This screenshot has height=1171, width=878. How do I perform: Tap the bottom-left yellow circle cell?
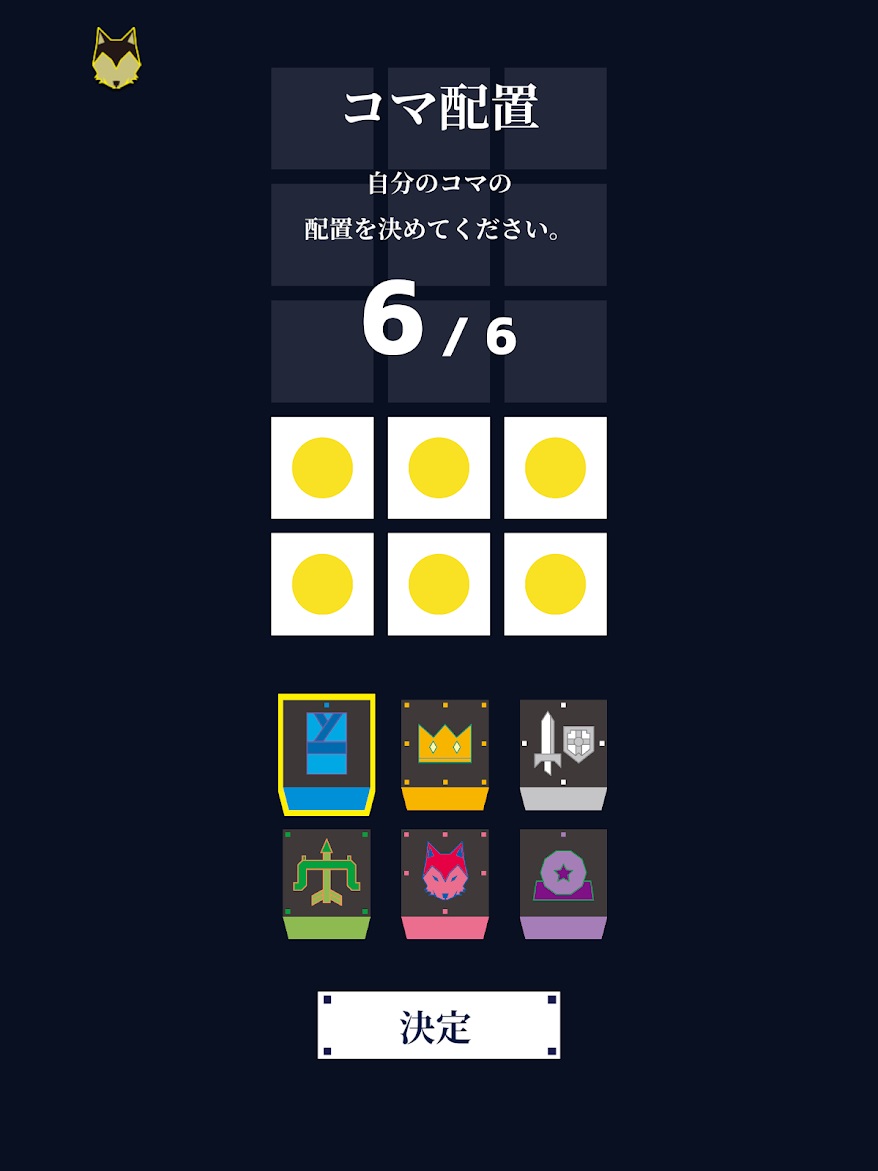click(x=322, y=582)
